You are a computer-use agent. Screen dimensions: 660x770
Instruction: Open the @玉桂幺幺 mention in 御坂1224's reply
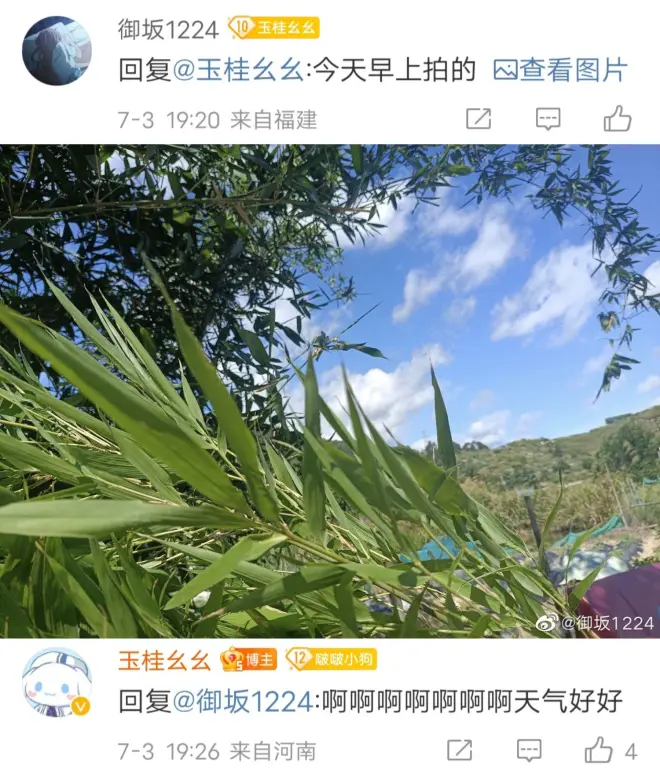(238, 70)
